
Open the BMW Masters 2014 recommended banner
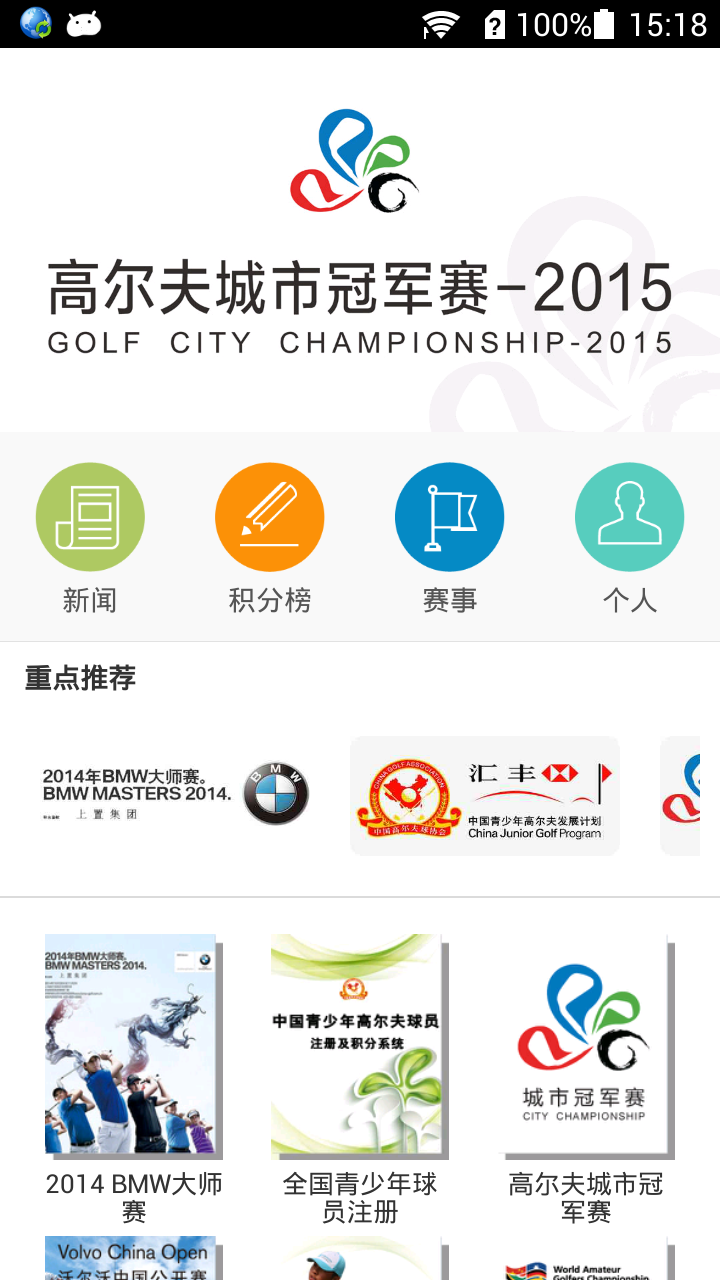click(x=176, y=795)
